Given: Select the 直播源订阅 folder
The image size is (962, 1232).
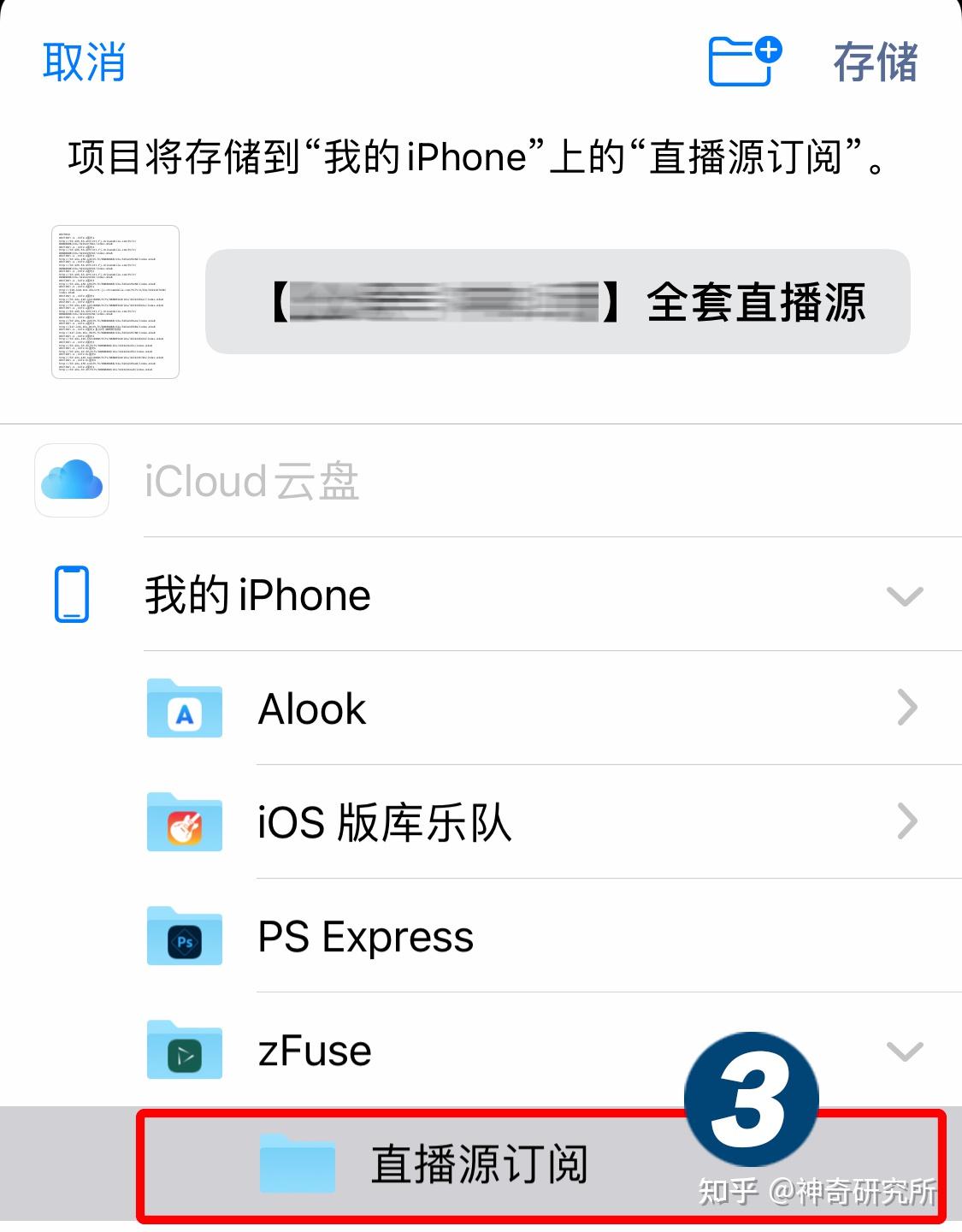Looking at the screenshot, I should pyautogui.click(x=479, y=1164).
